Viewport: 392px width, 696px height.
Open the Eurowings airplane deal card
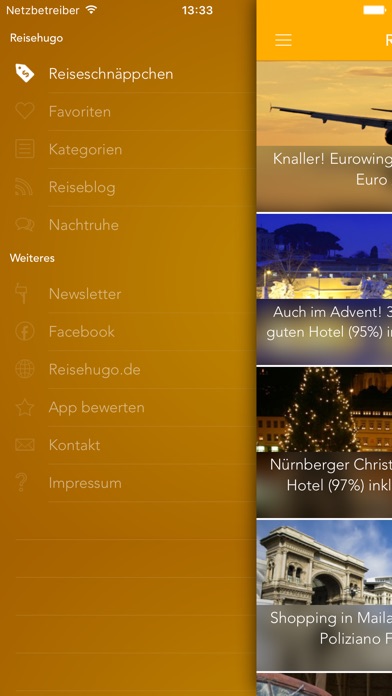coord(324,136)
